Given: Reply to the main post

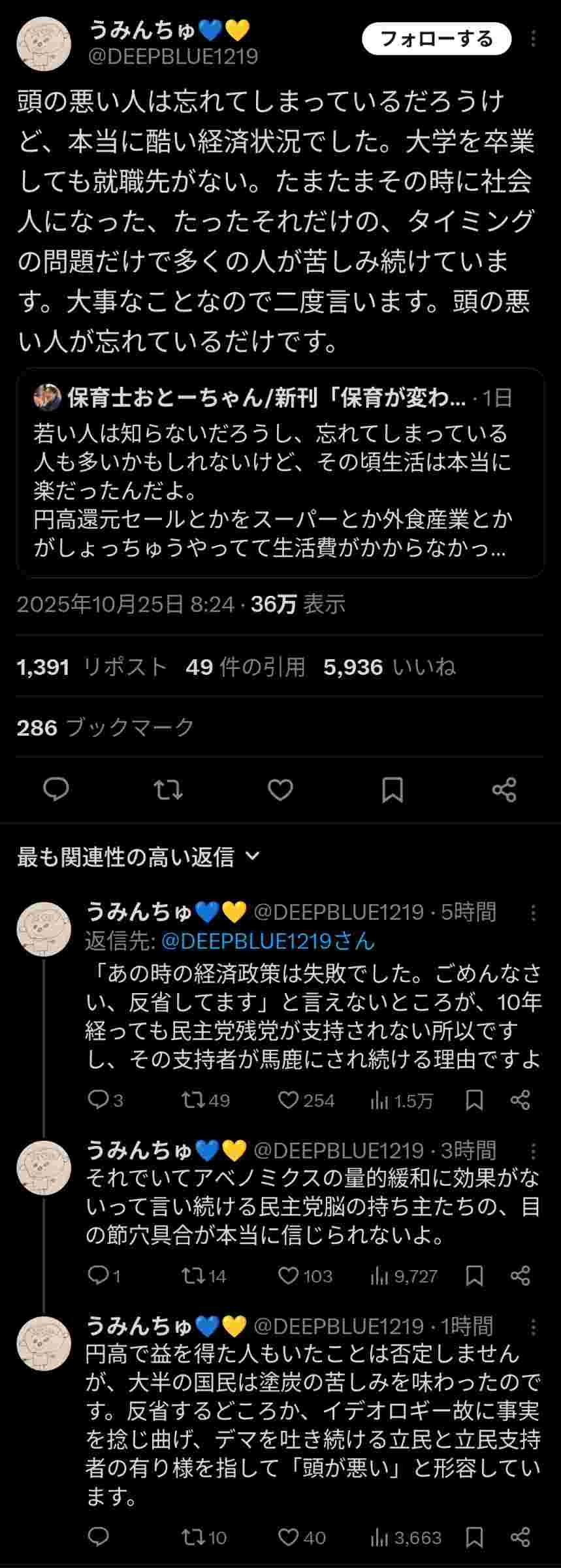Looking at the screenshot, I should point(56,790).
